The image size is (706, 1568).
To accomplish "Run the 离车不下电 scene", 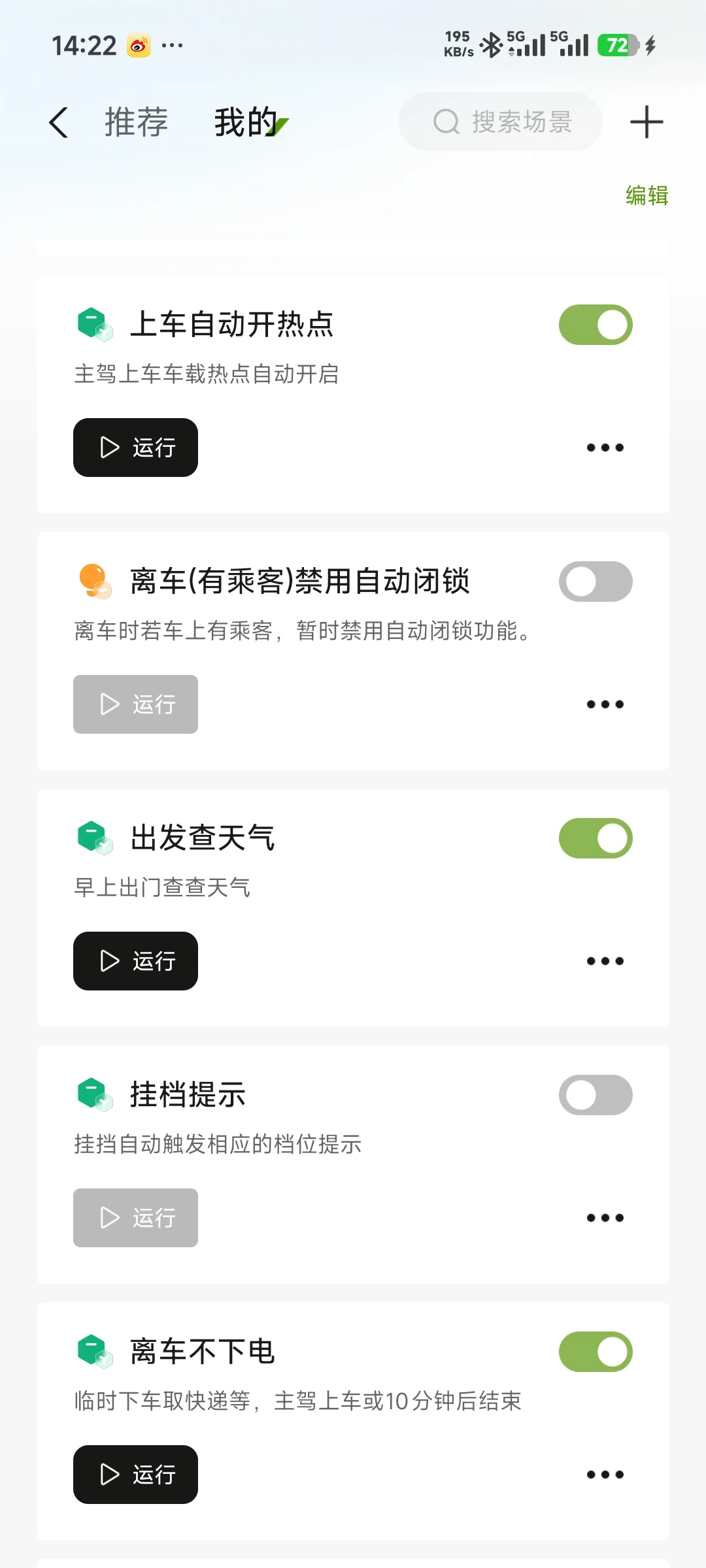I will pos(135,1475).
